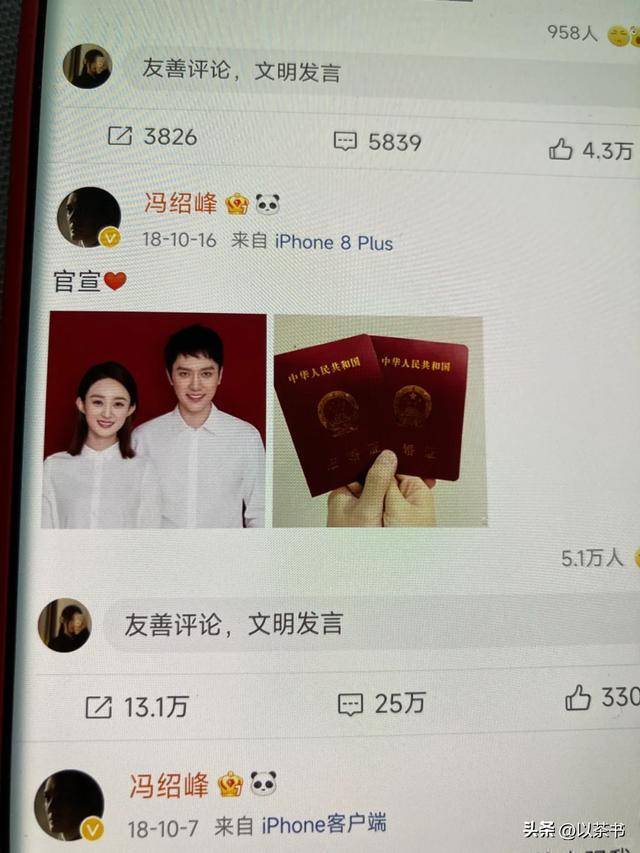Open 冯绍峰's avatar on the 18-10-16 post

coord(89,217)
